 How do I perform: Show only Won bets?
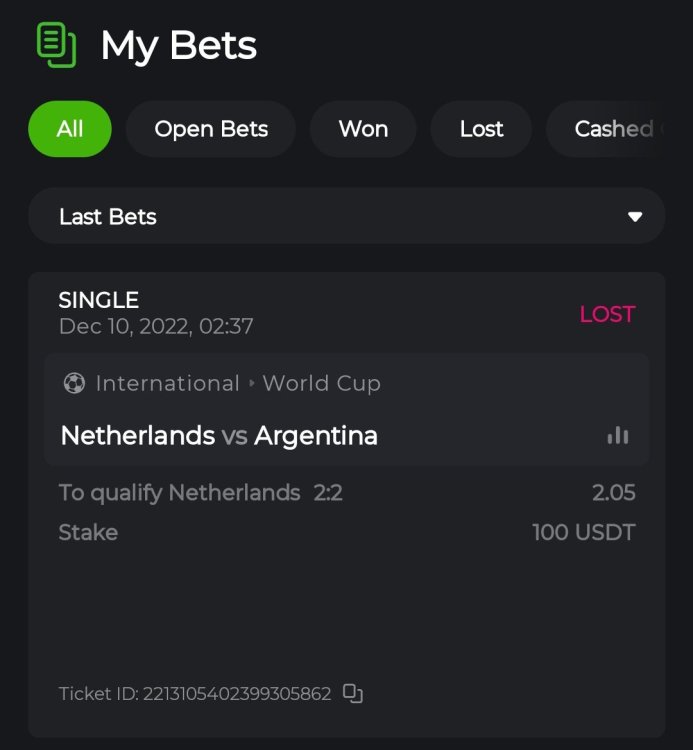363,129
